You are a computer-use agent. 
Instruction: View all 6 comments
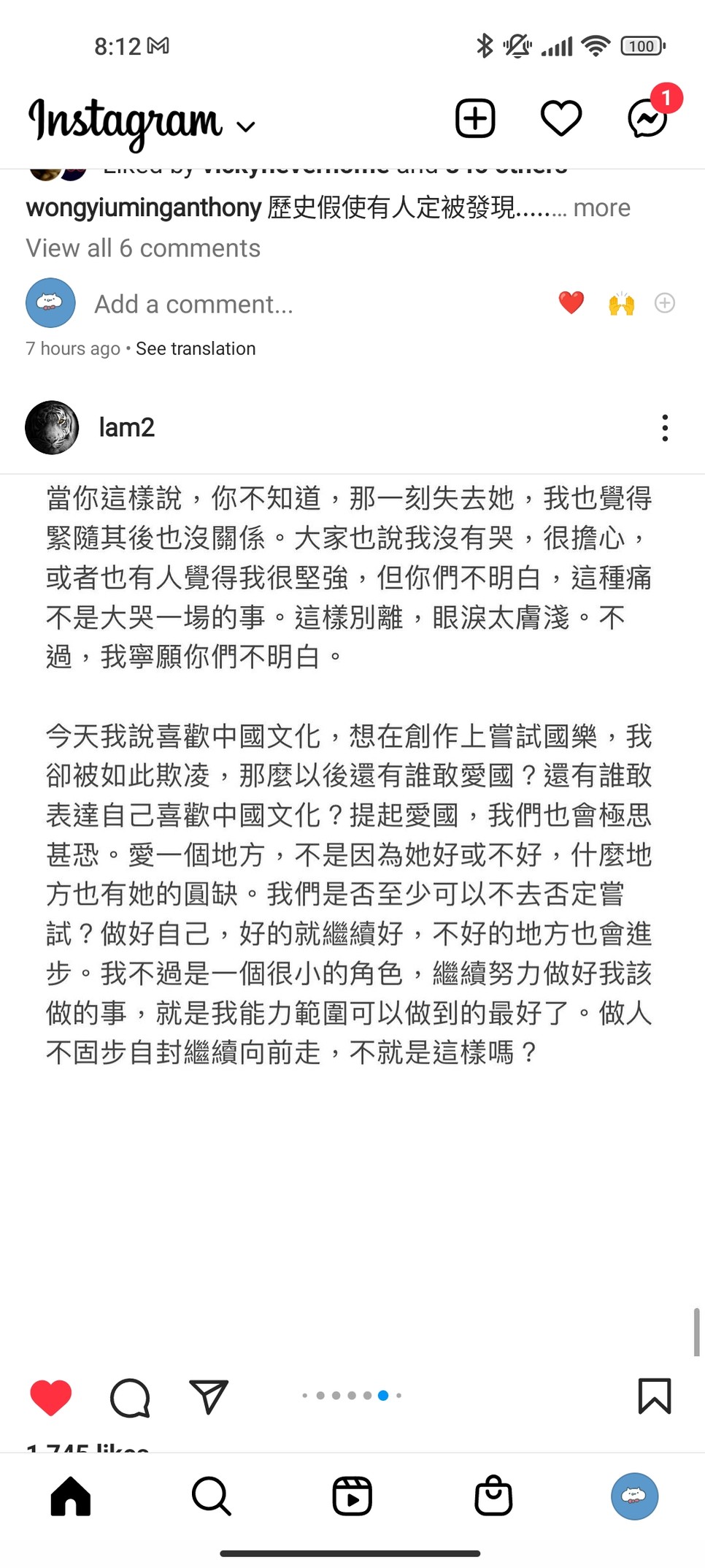(143, 248)
